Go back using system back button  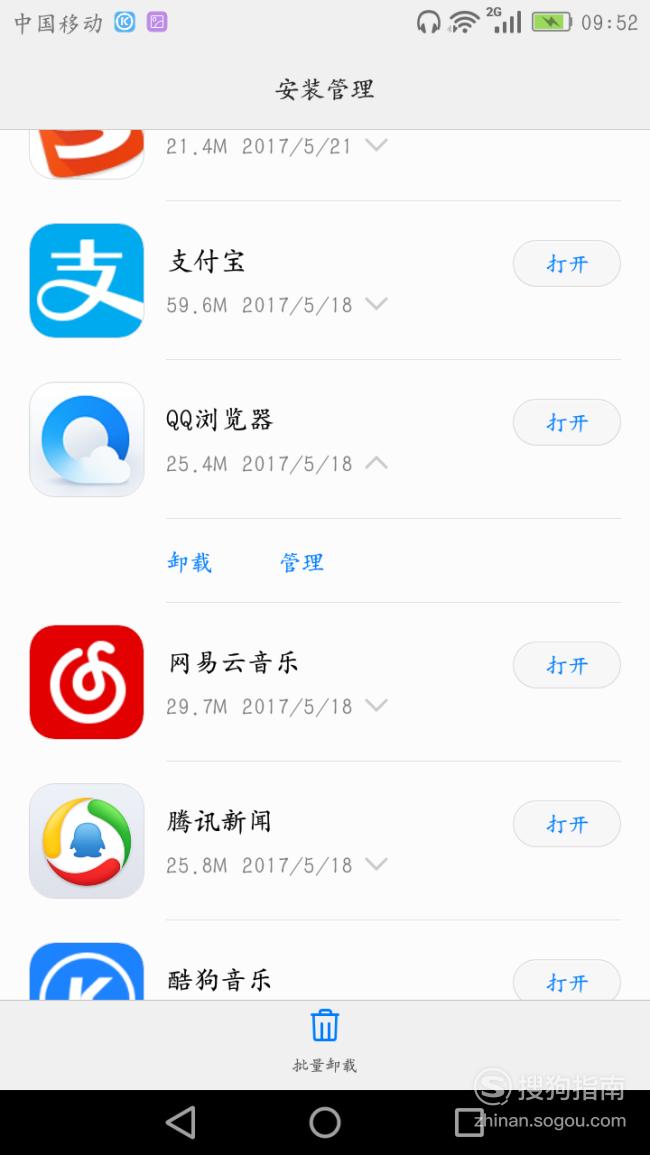click(181, 1123)
